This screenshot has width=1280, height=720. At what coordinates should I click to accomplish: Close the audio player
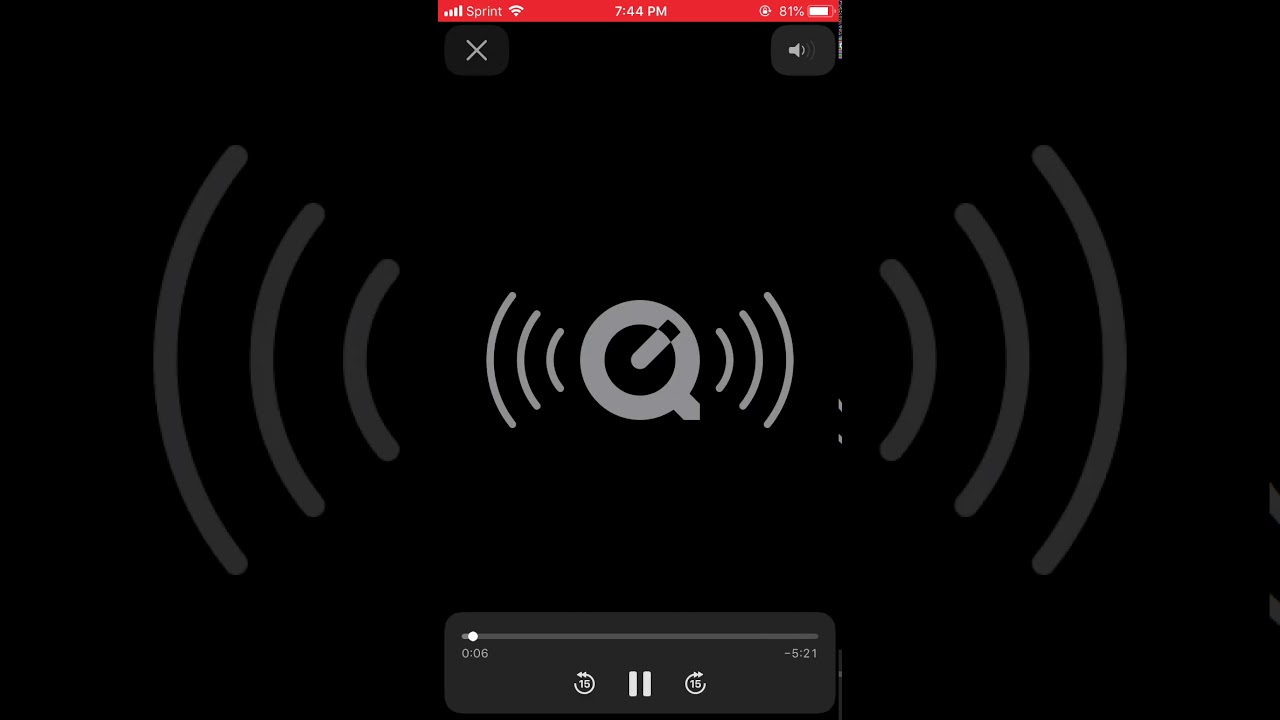(x=476, y=51)
